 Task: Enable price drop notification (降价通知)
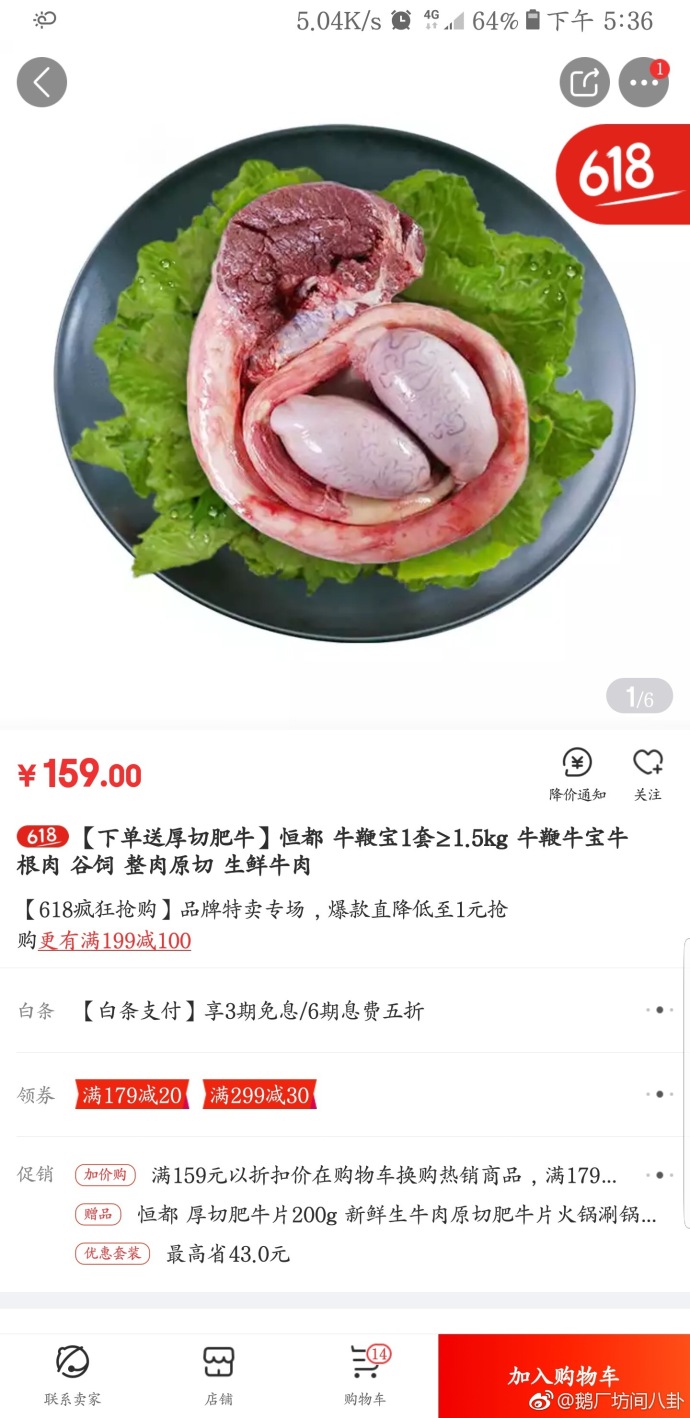(x=577, y=774)
